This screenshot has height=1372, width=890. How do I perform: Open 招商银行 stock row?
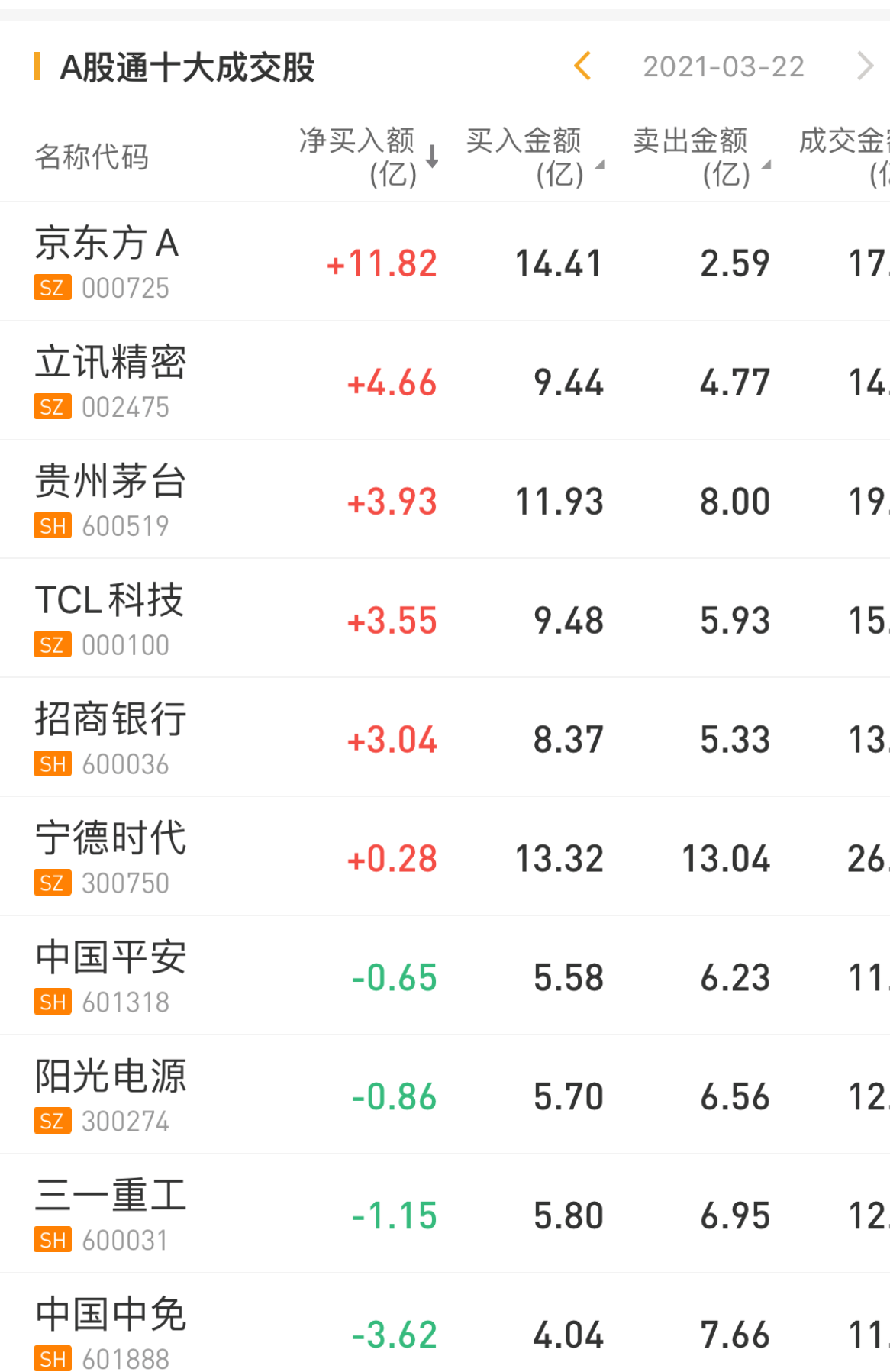pos(111,738)
